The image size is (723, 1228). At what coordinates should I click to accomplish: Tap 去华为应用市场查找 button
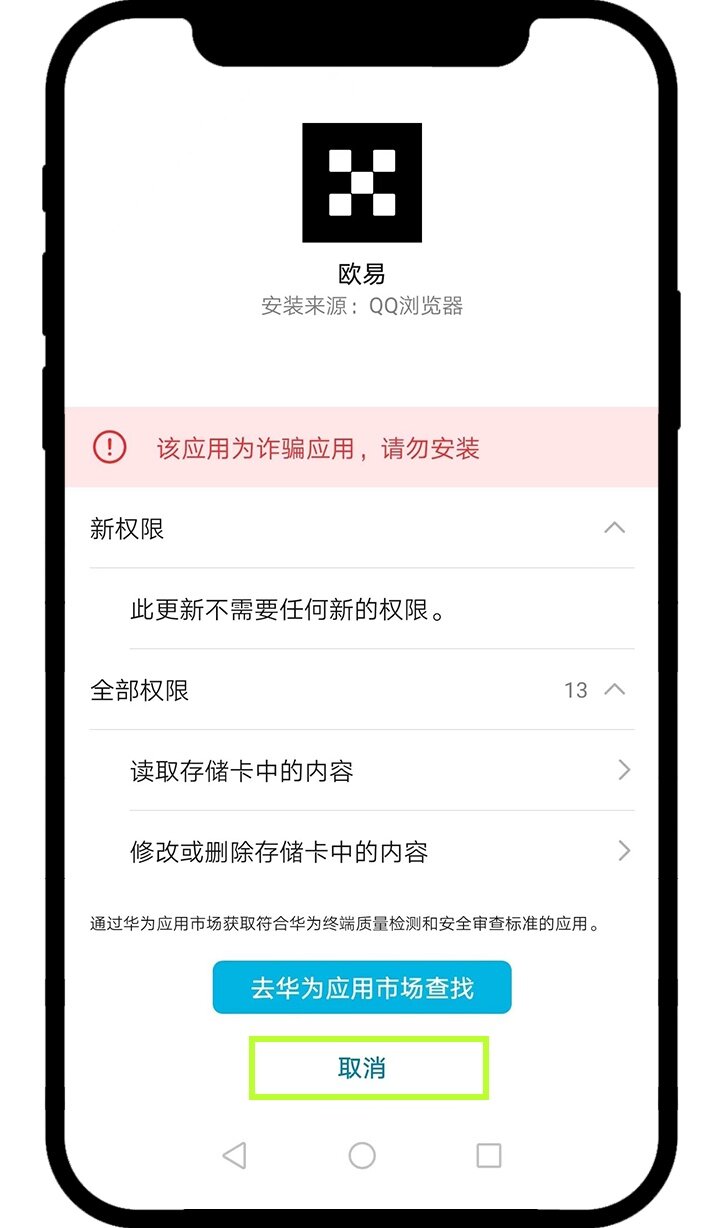pos(361,988)
